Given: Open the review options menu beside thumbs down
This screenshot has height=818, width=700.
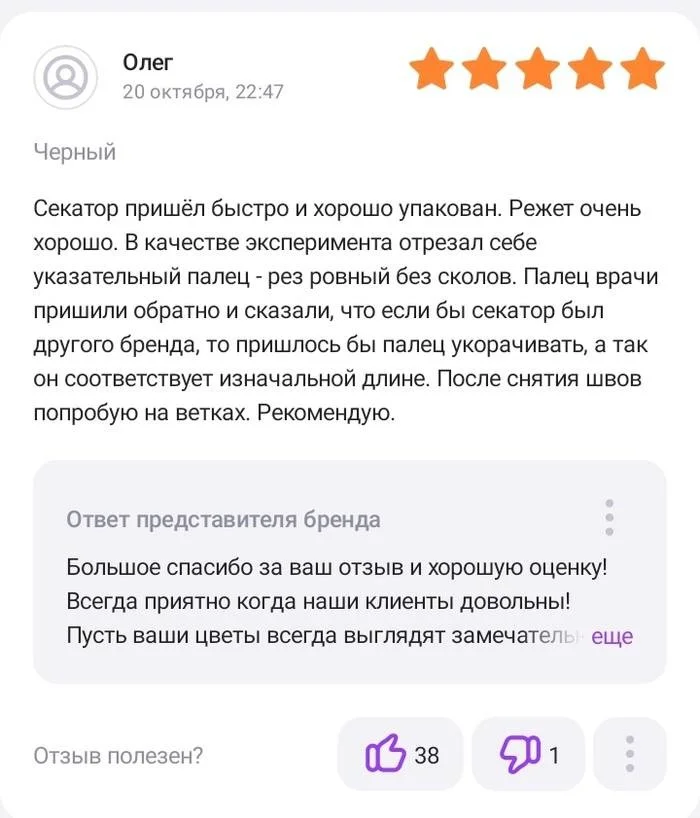Looking at the screenshot, I should pyautogui.click(x=629, y=754).
